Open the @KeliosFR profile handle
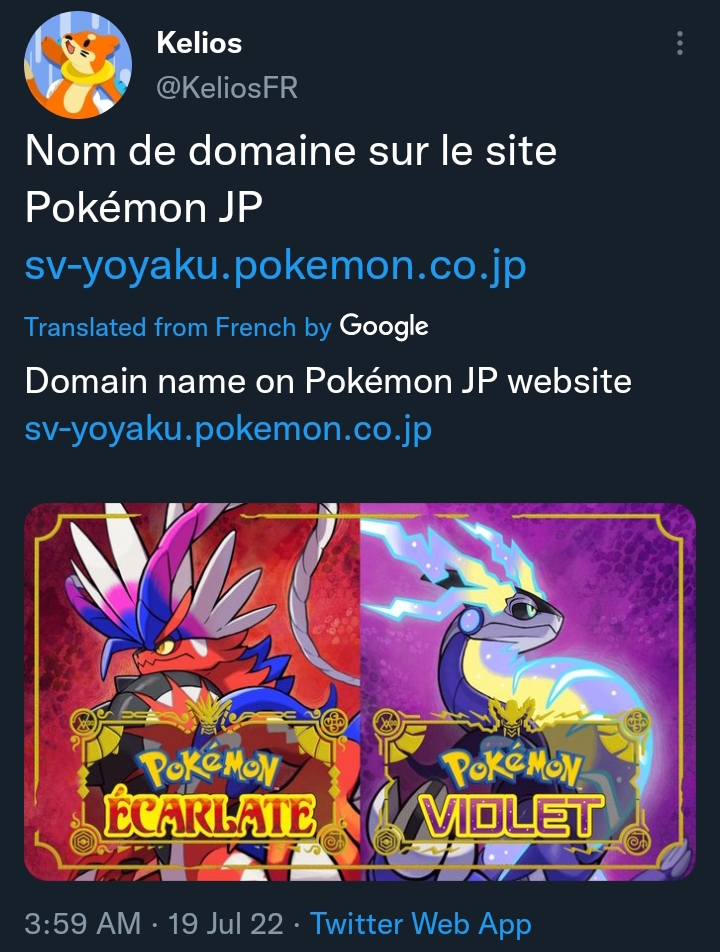 [x=227, y=88]
